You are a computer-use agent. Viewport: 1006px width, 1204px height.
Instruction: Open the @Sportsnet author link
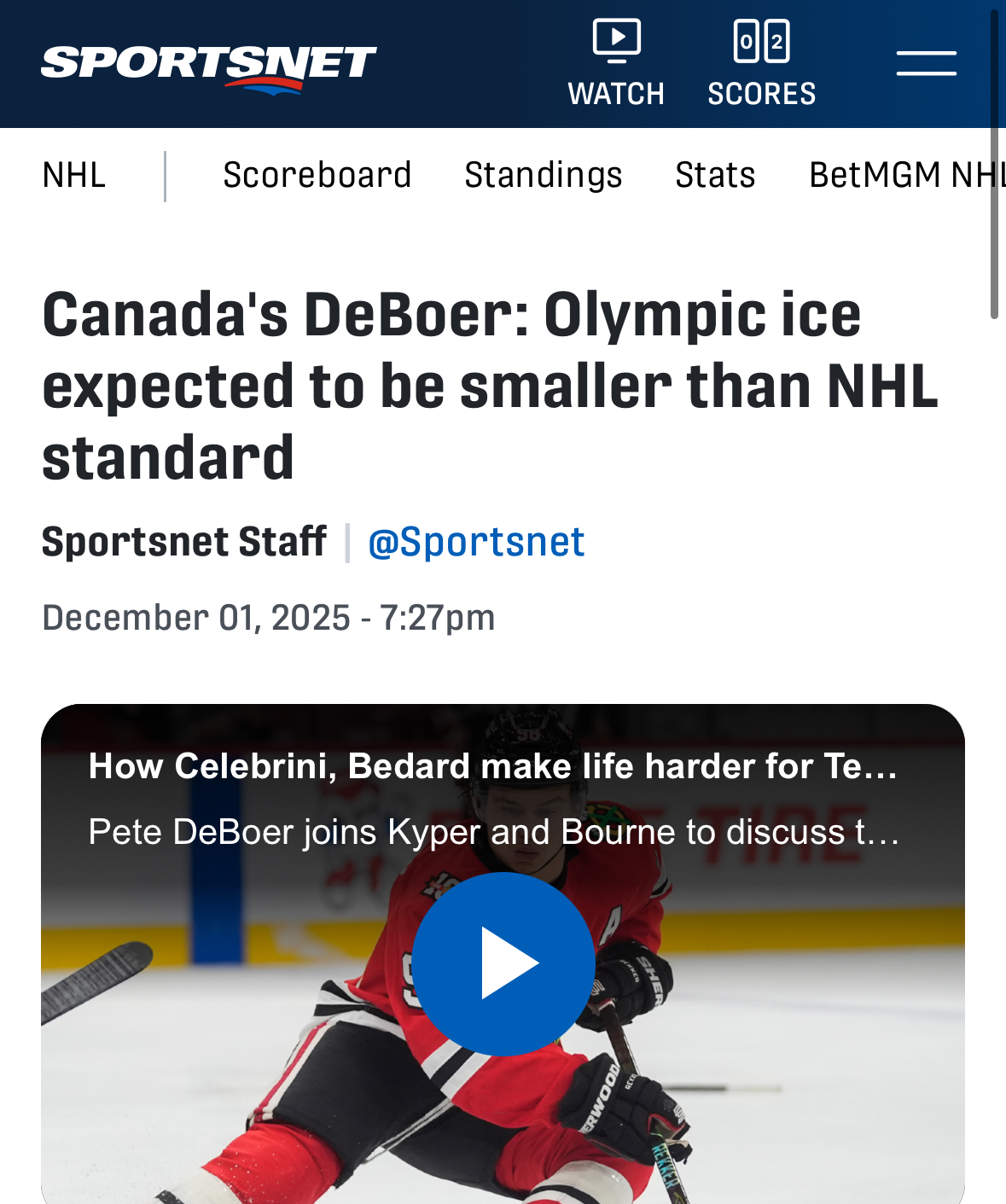click(476, 542)
